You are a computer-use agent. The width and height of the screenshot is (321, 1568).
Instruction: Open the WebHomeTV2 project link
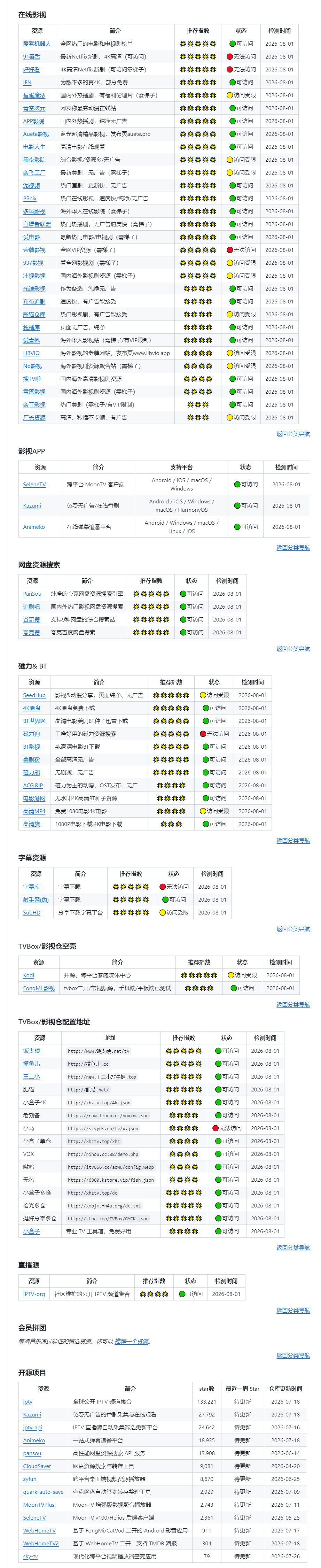41,1544
